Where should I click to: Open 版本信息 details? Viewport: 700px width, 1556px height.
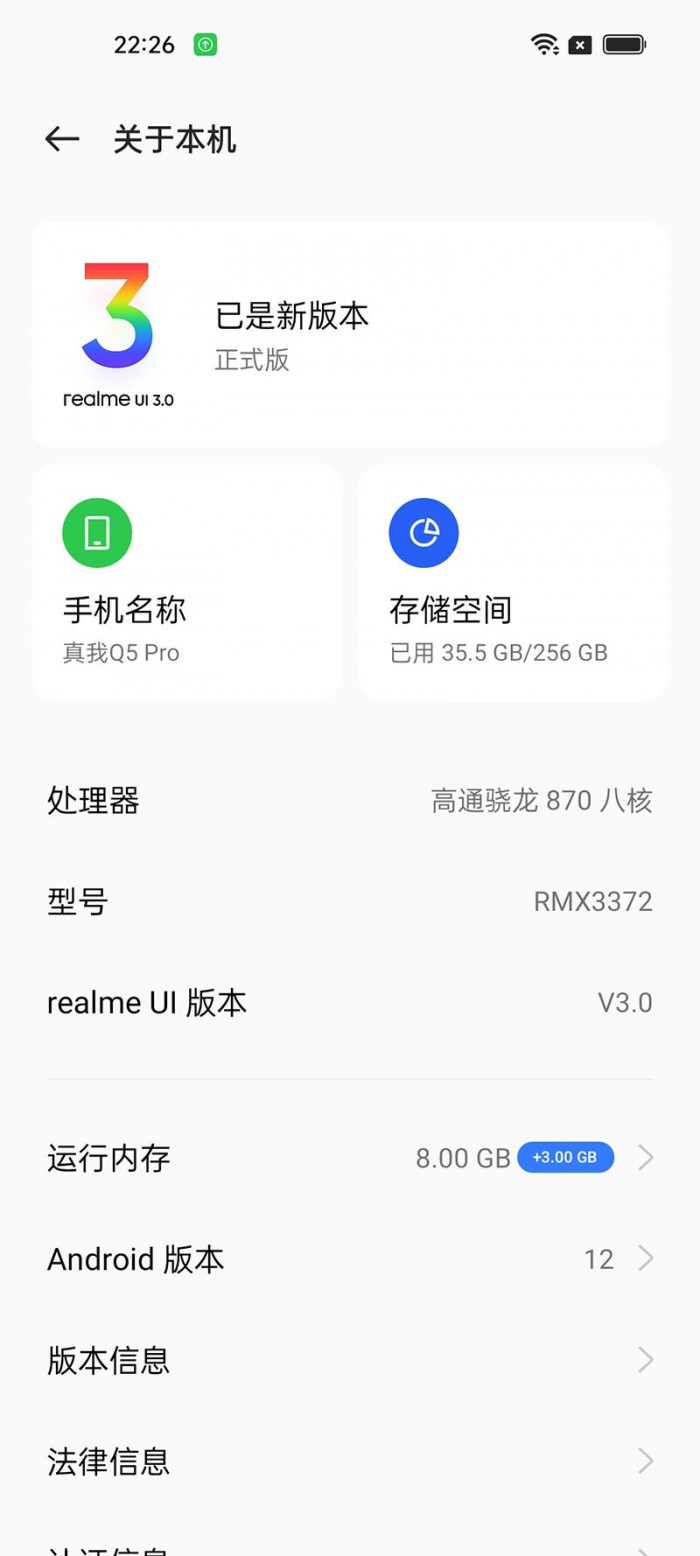pyautogui.click(x=350, y=1360)
